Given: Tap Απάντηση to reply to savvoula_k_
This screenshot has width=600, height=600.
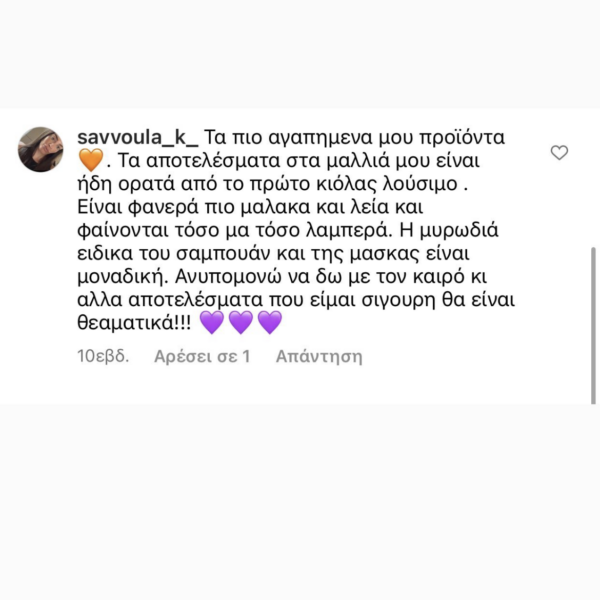Looking at the screenshot, I should 319,356.
